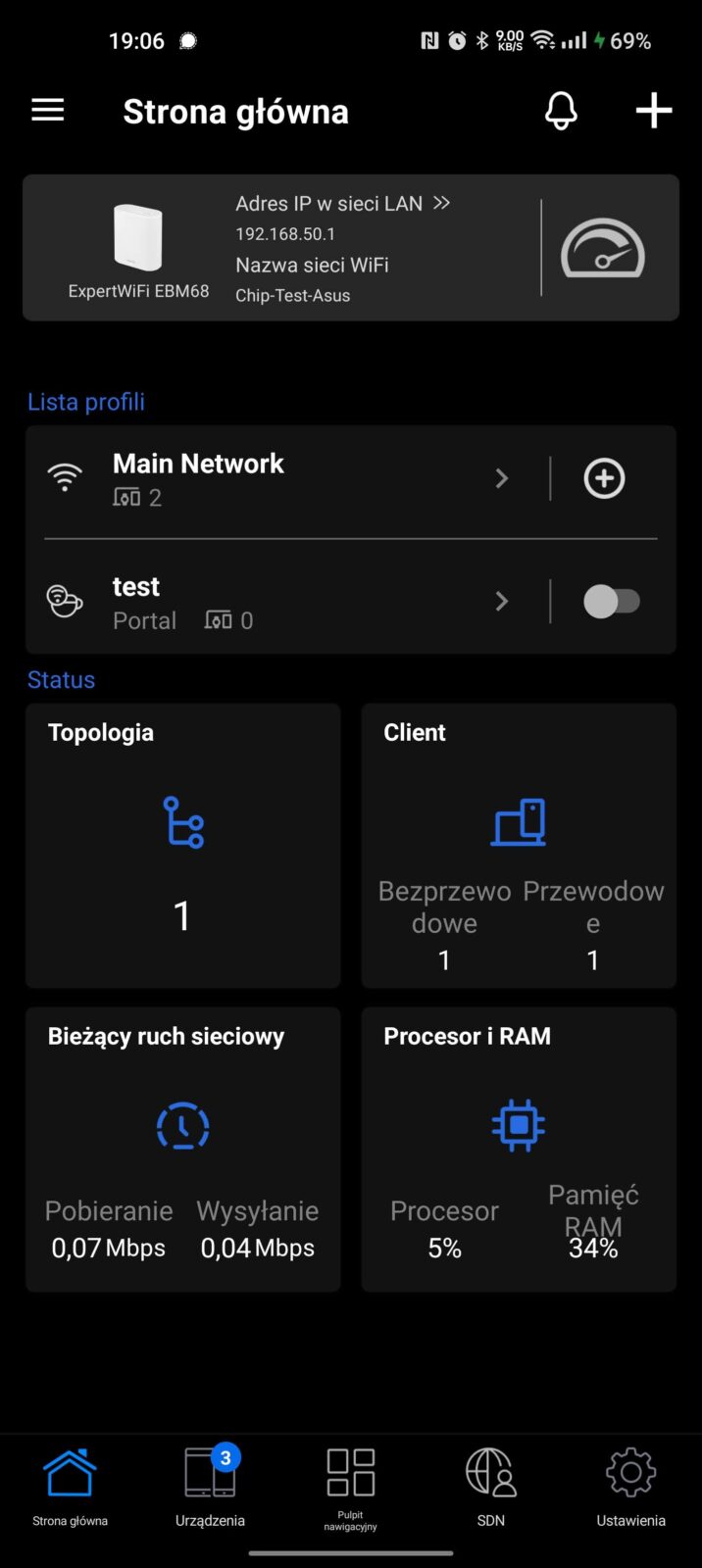Image resolution: width=702 pixels, height=1568 pixels.
Task: Open the hamburger drawer menu
Action: 48,111
